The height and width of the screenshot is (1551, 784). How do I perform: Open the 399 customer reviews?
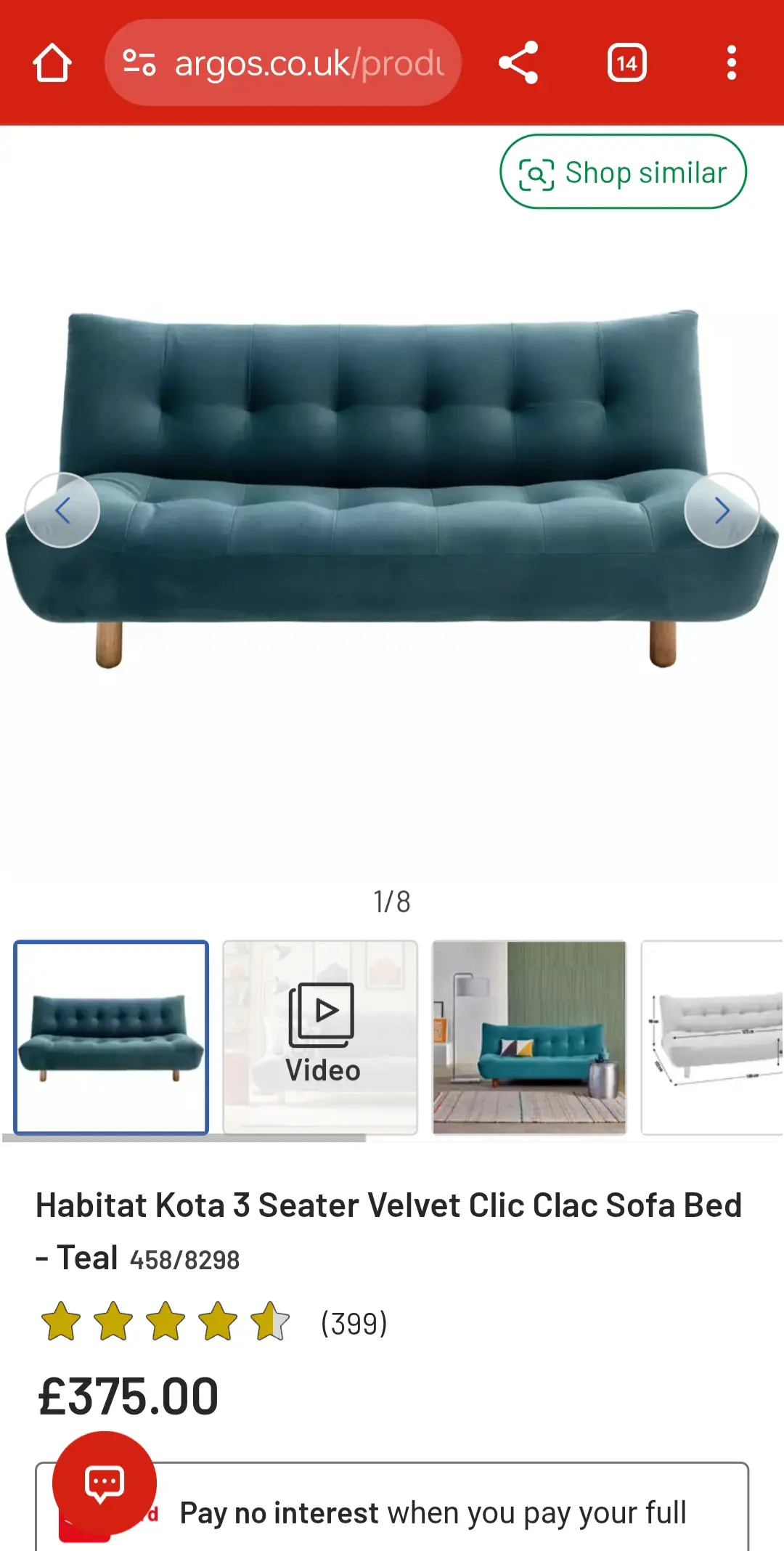[354, 1323]
